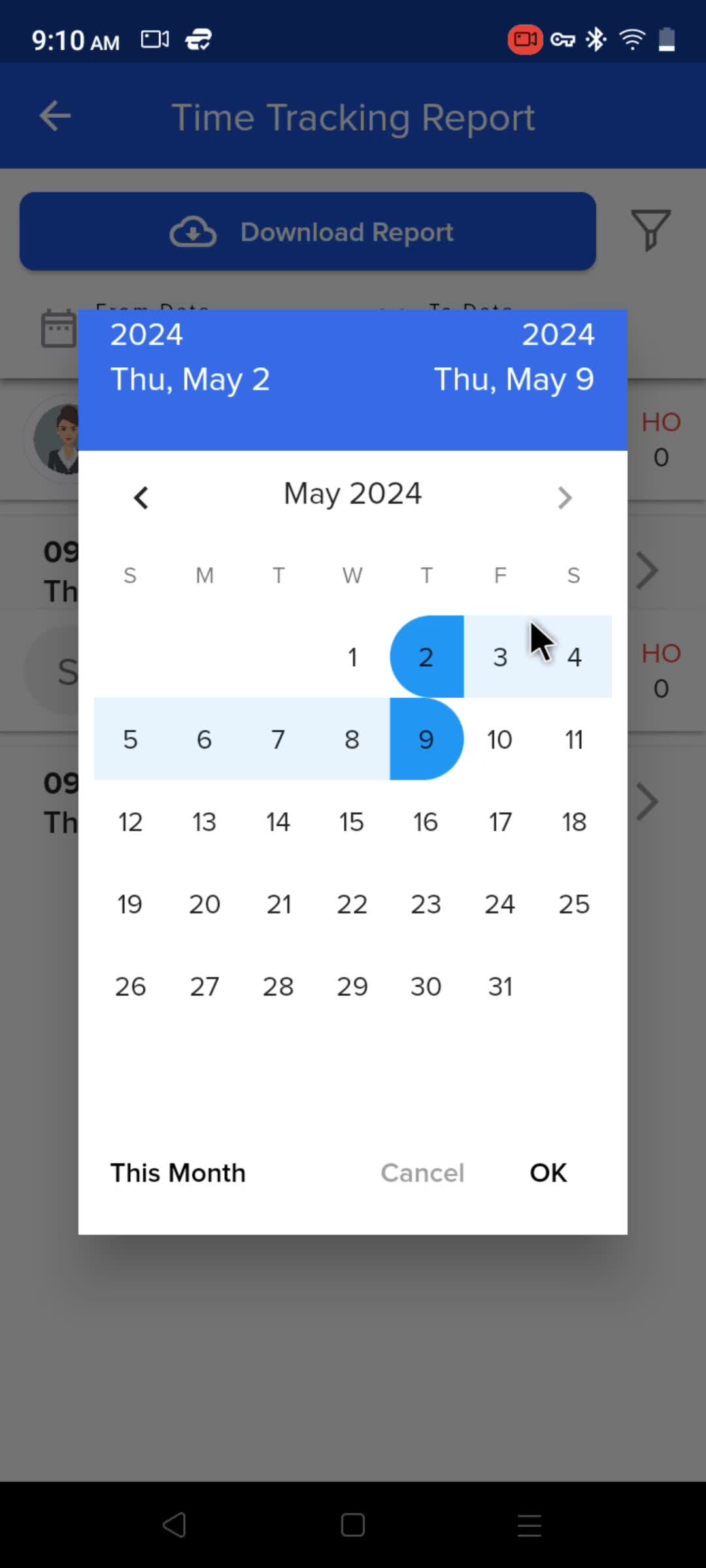
Task: Choose May 10 in the calendar
Action: click(500, 740)
